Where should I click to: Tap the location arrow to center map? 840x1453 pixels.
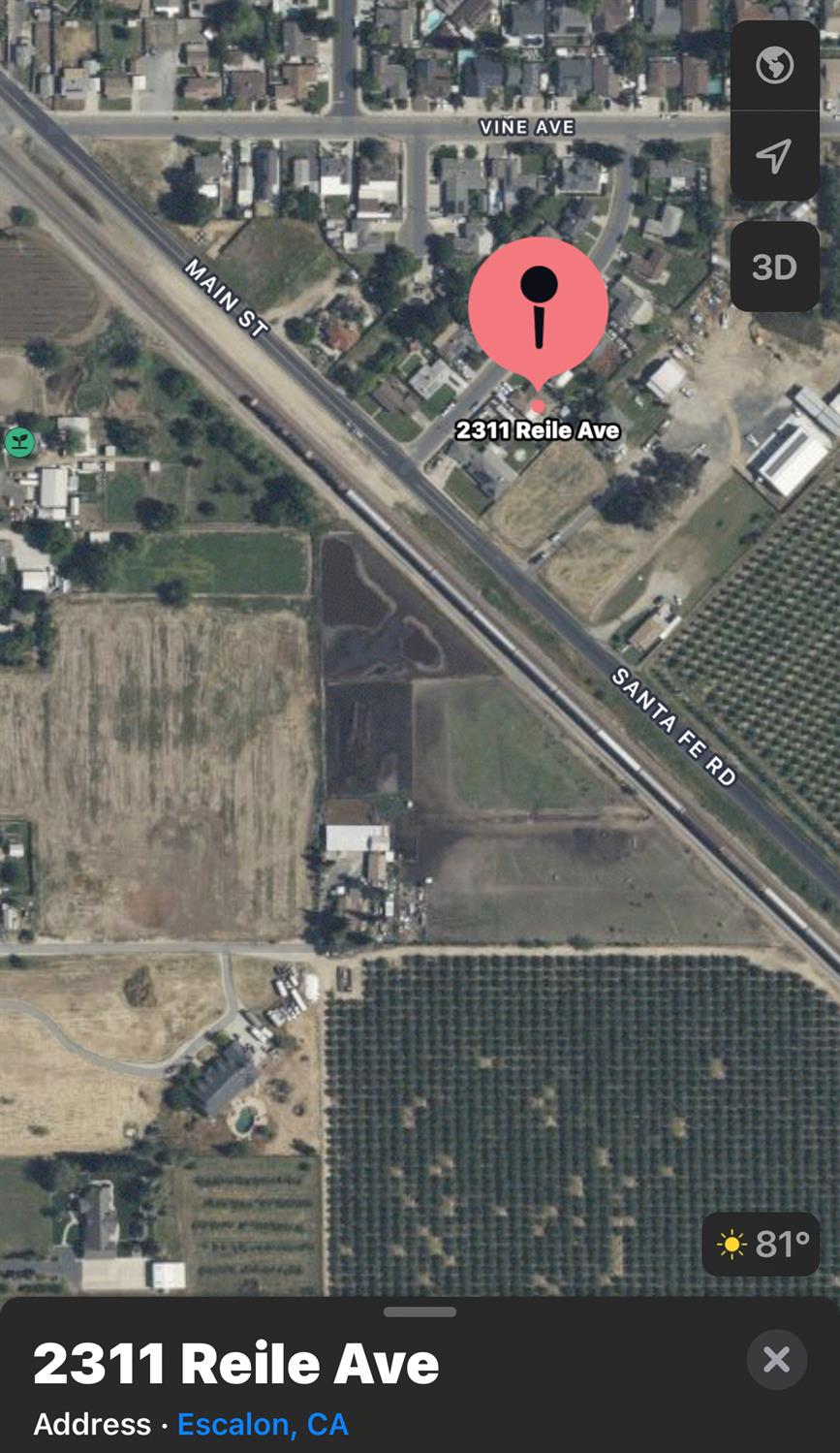pyautogui.click(x=774, y=155)
